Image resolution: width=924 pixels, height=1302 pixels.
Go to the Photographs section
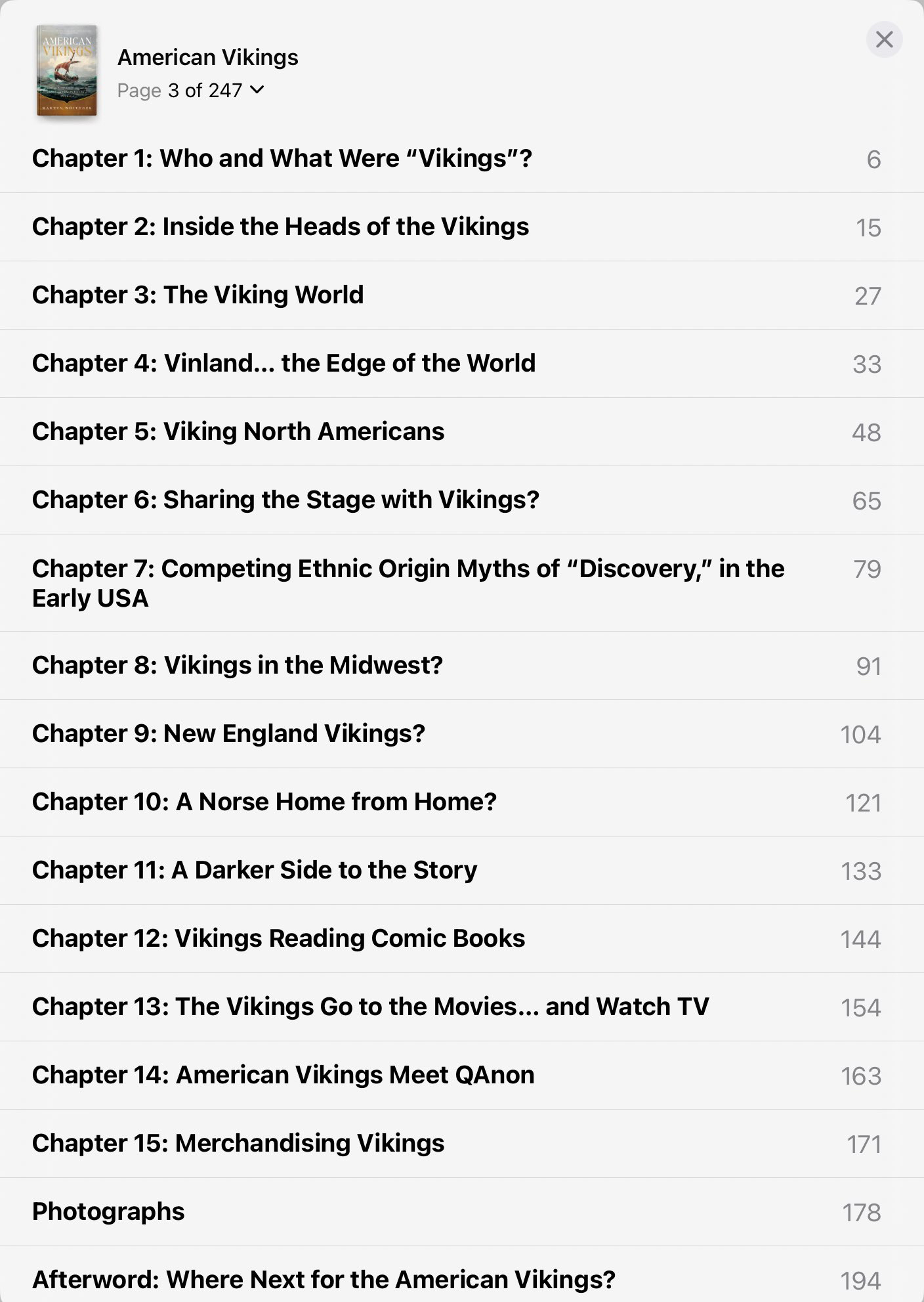click(x=108, y=1212)
